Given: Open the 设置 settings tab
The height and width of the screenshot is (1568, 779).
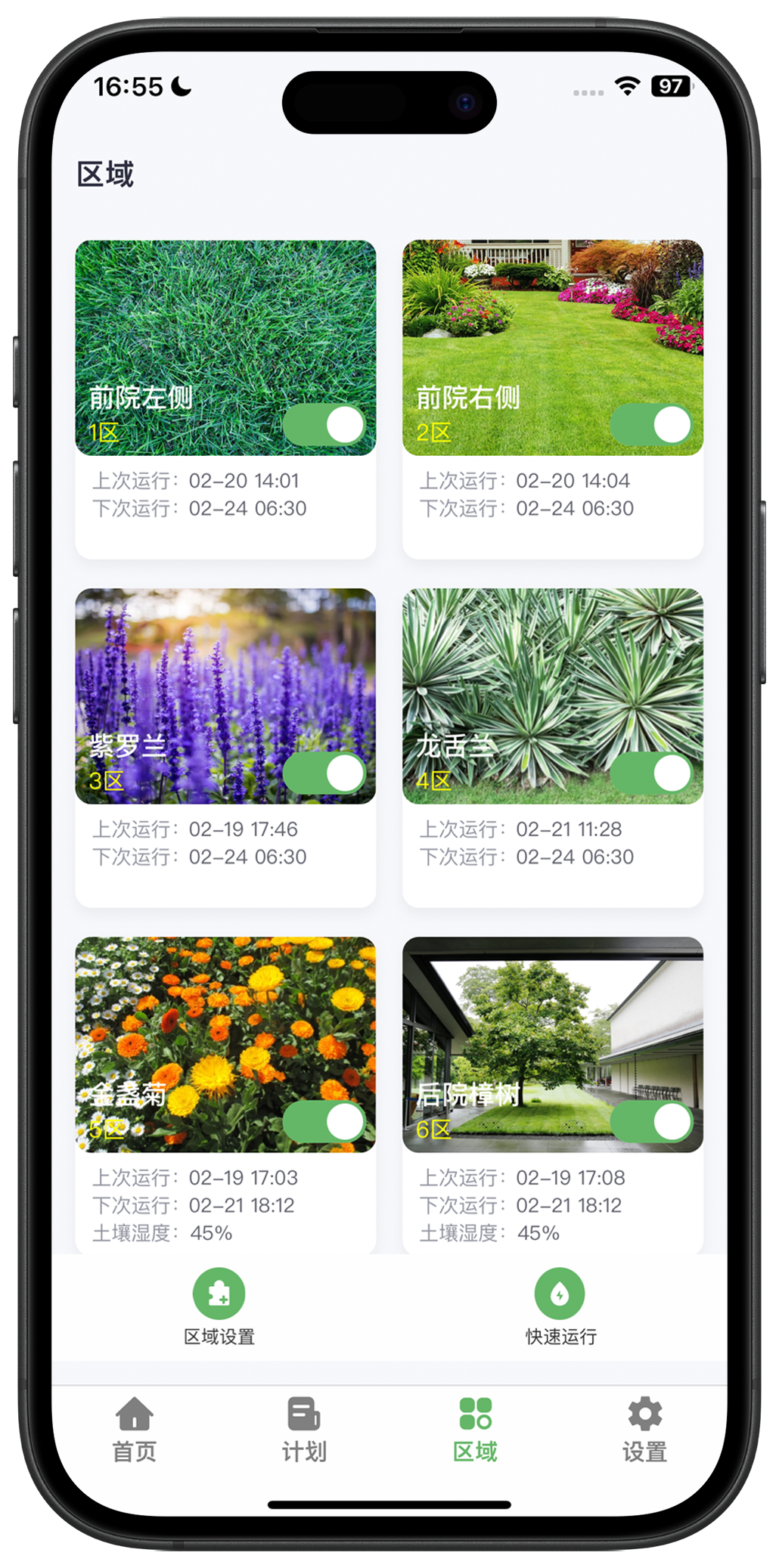Looking at the screenshot, I should (x=644, y=1429).
